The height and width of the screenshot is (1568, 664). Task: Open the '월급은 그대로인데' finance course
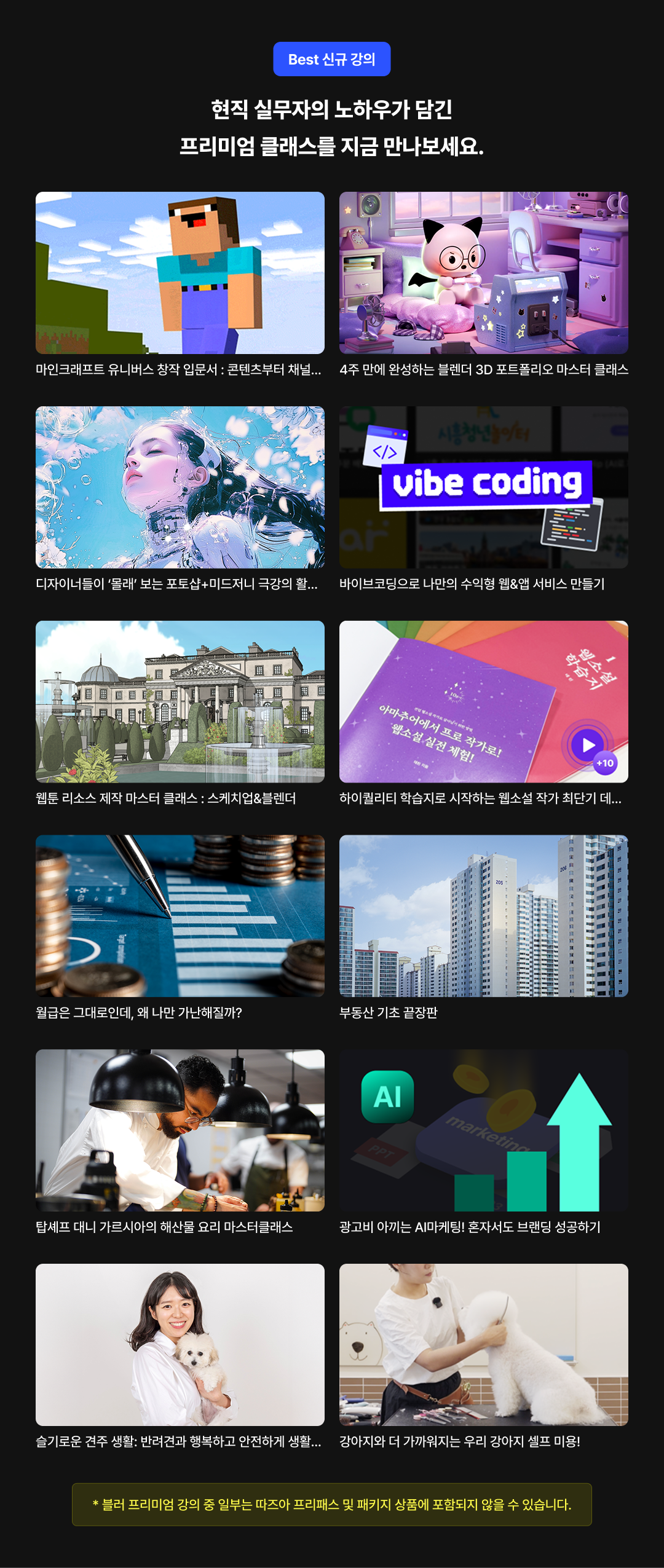click(x=180, y=916)
